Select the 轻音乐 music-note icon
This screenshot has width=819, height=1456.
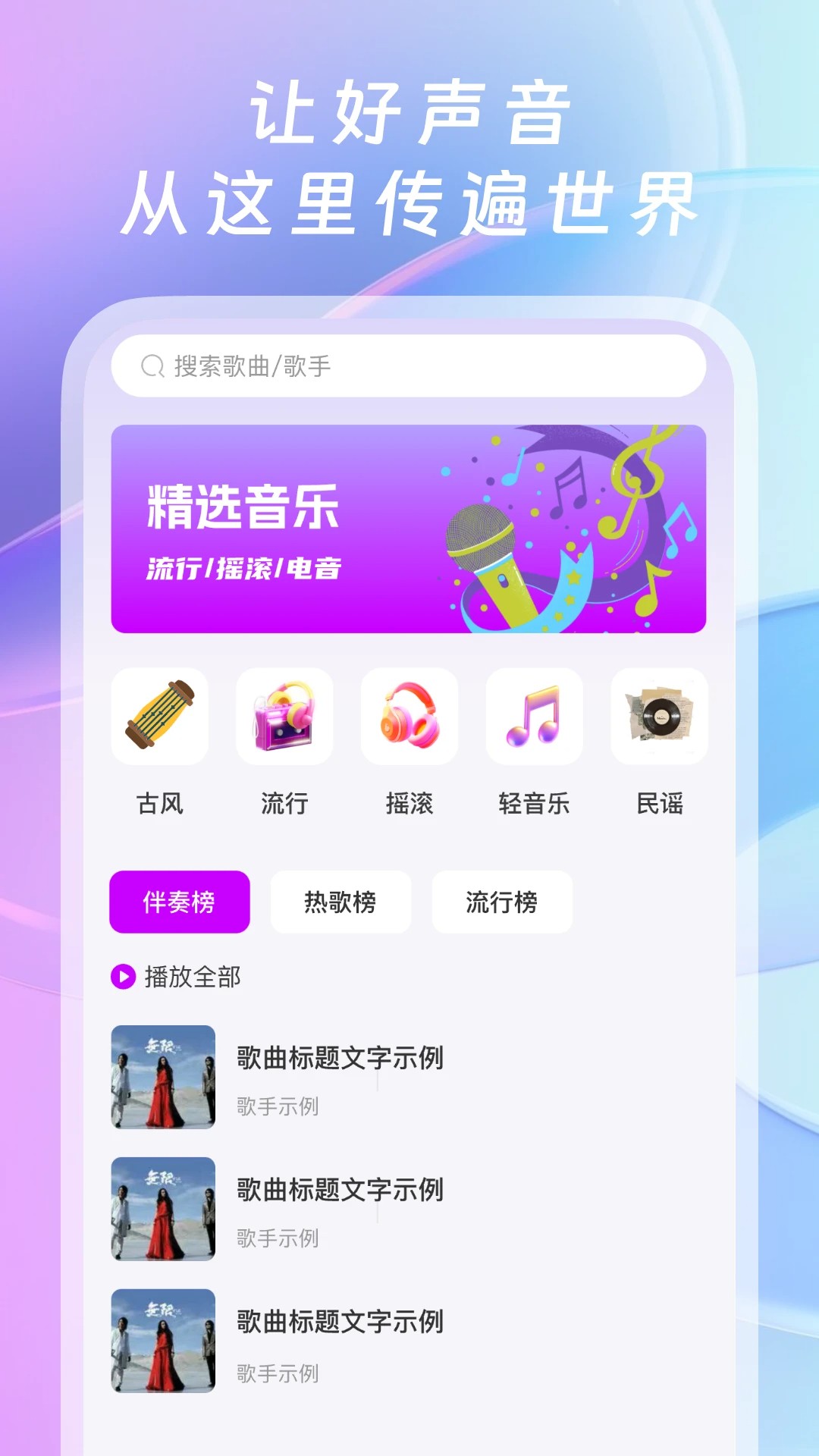pos(535,716)
